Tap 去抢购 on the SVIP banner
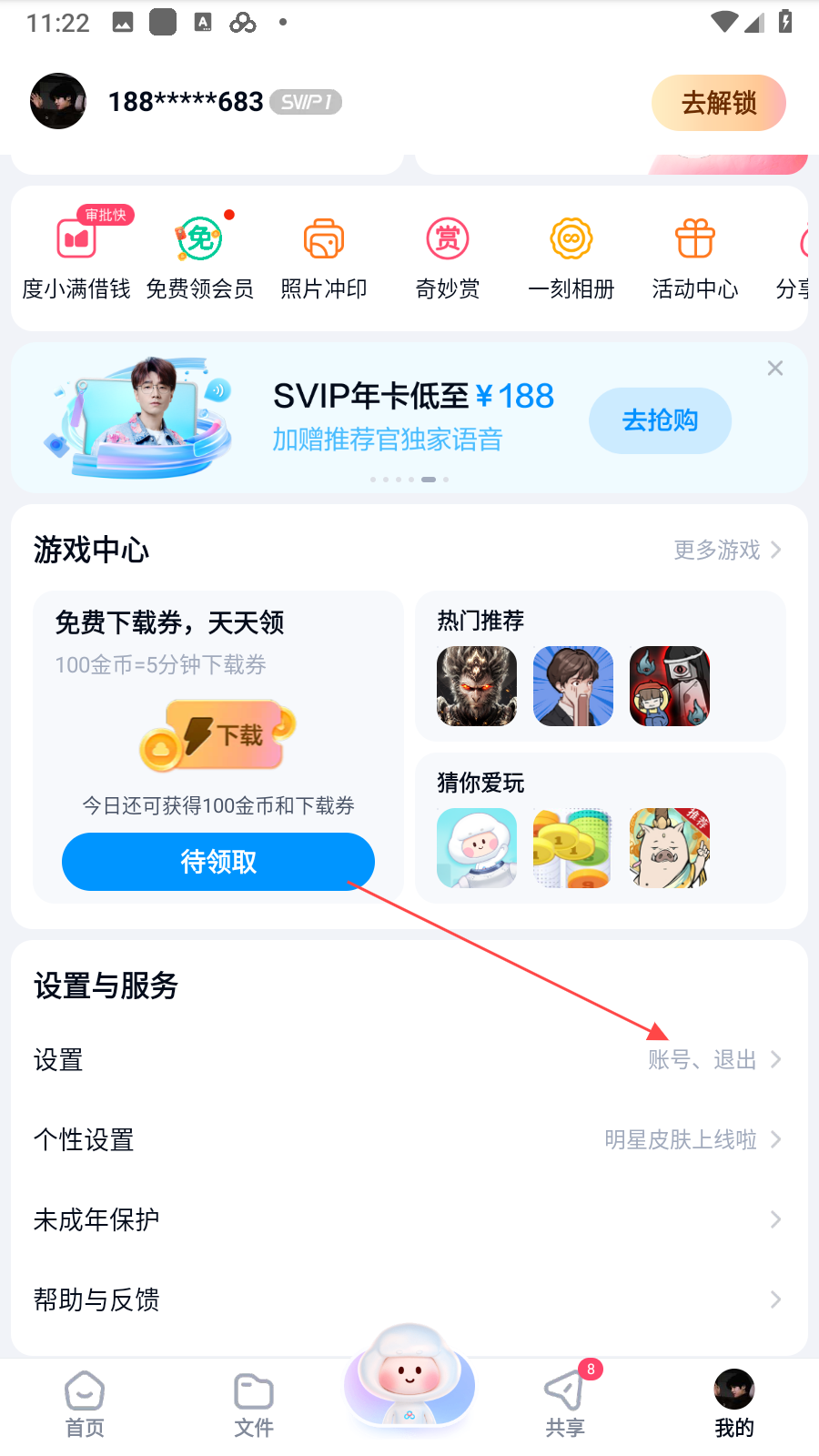819x1456 pixels. (x=660, y=420)
